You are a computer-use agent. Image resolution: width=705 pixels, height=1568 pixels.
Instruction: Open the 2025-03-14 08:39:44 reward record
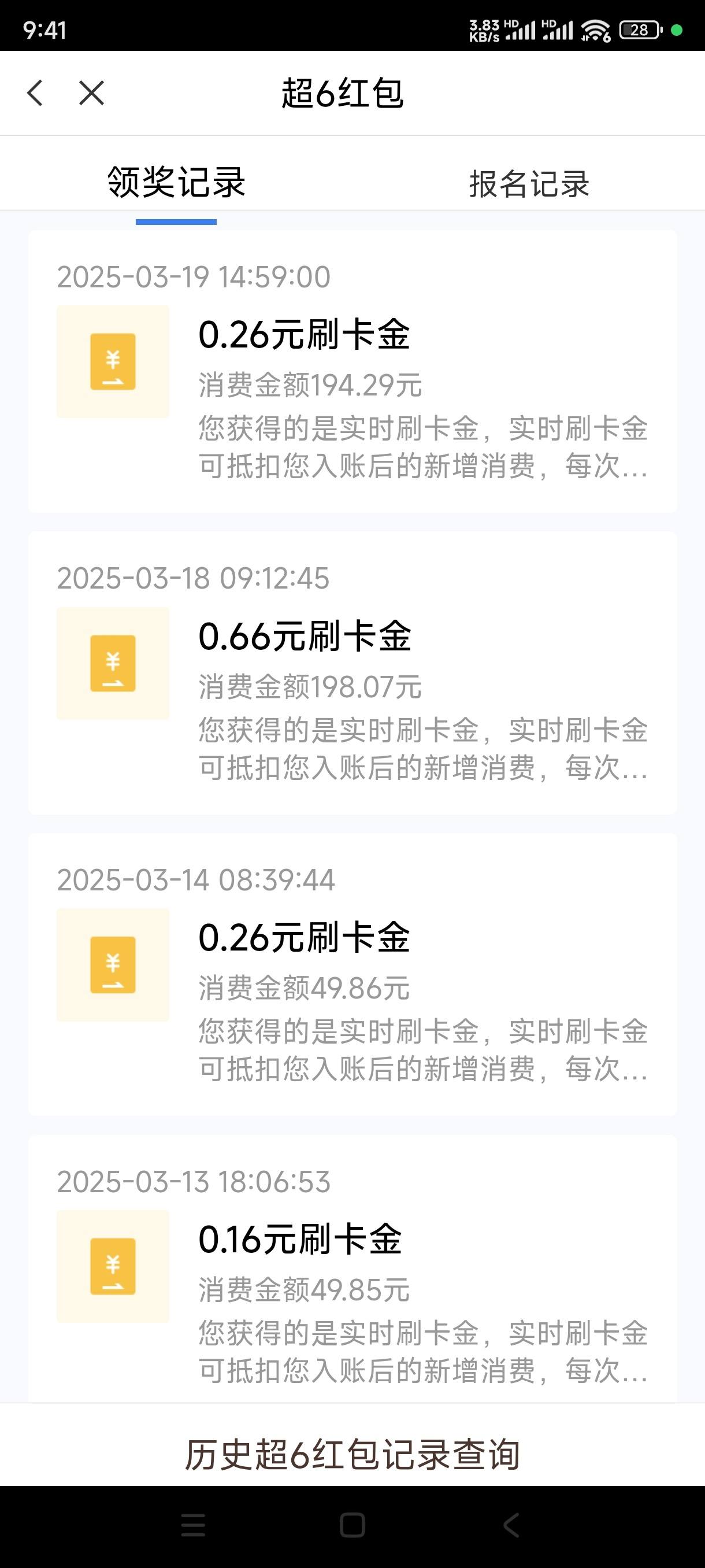pos(353,974)
